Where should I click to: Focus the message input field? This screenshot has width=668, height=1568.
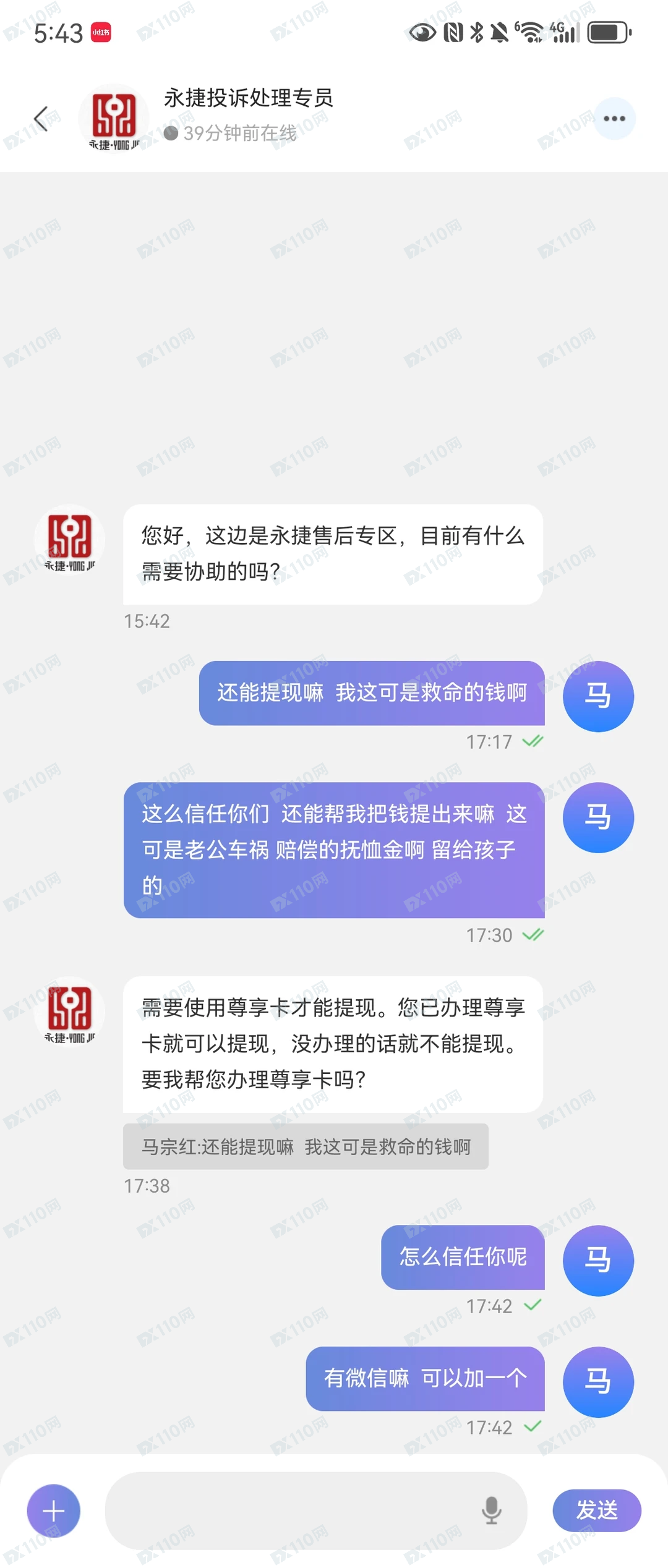pyautogui.click(x=291, y=1510)
